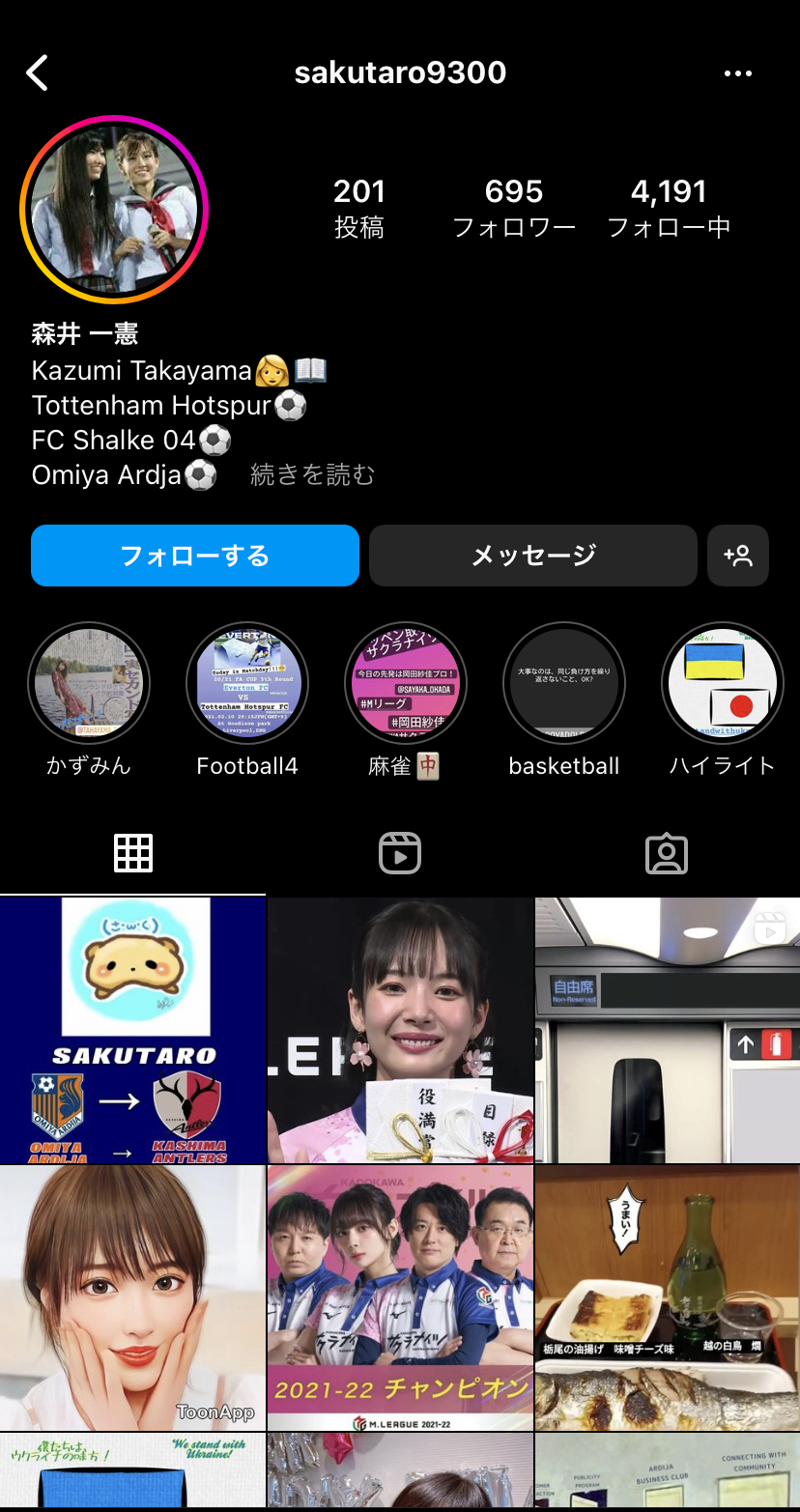The width and height of the screenshot is (800, 1512).
Task: Open the SAKUTARO Omiya to Kashima post
Action: 133,1030
